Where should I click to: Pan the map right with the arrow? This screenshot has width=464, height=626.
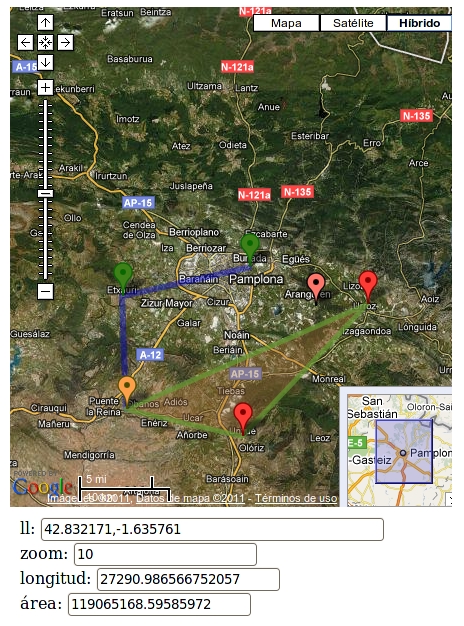click(65, 42)
